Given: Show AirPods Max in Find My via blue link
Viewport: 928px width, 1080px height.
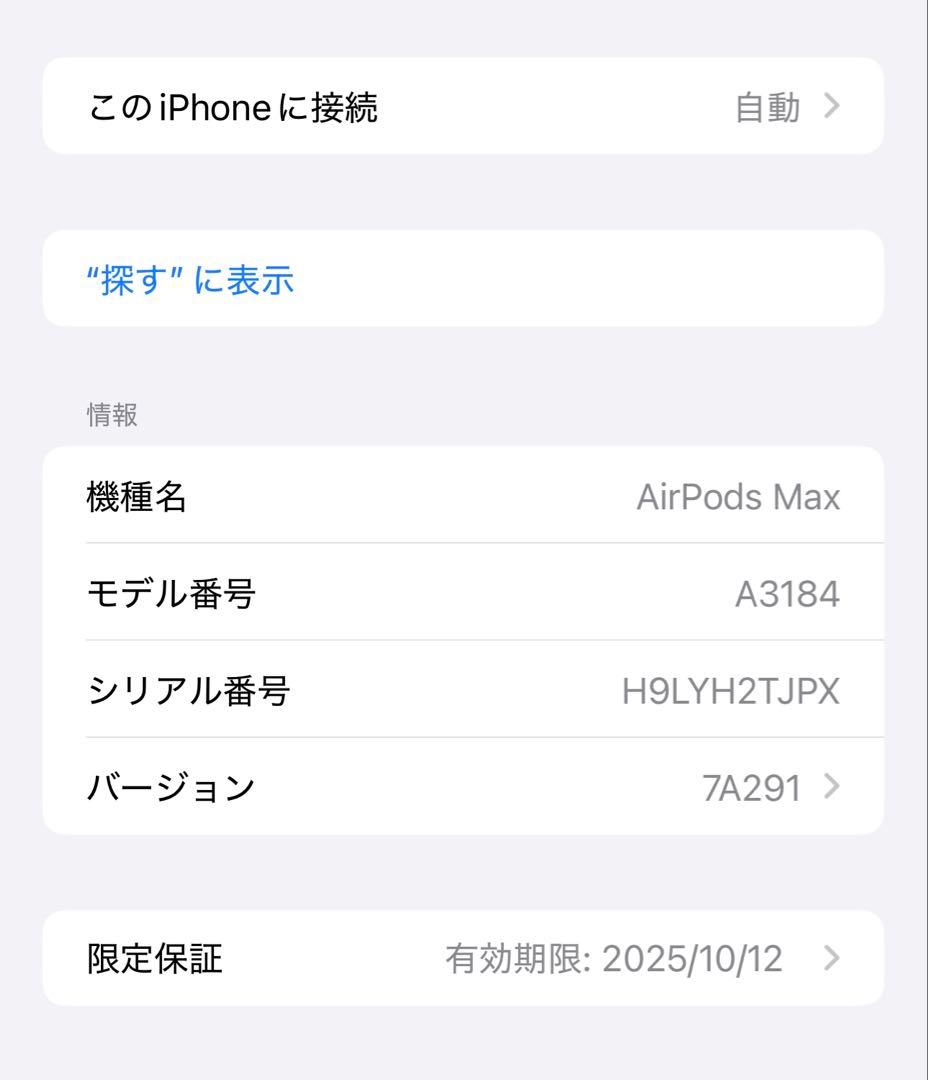Looking at the screenshot, I should coord(190,281).
